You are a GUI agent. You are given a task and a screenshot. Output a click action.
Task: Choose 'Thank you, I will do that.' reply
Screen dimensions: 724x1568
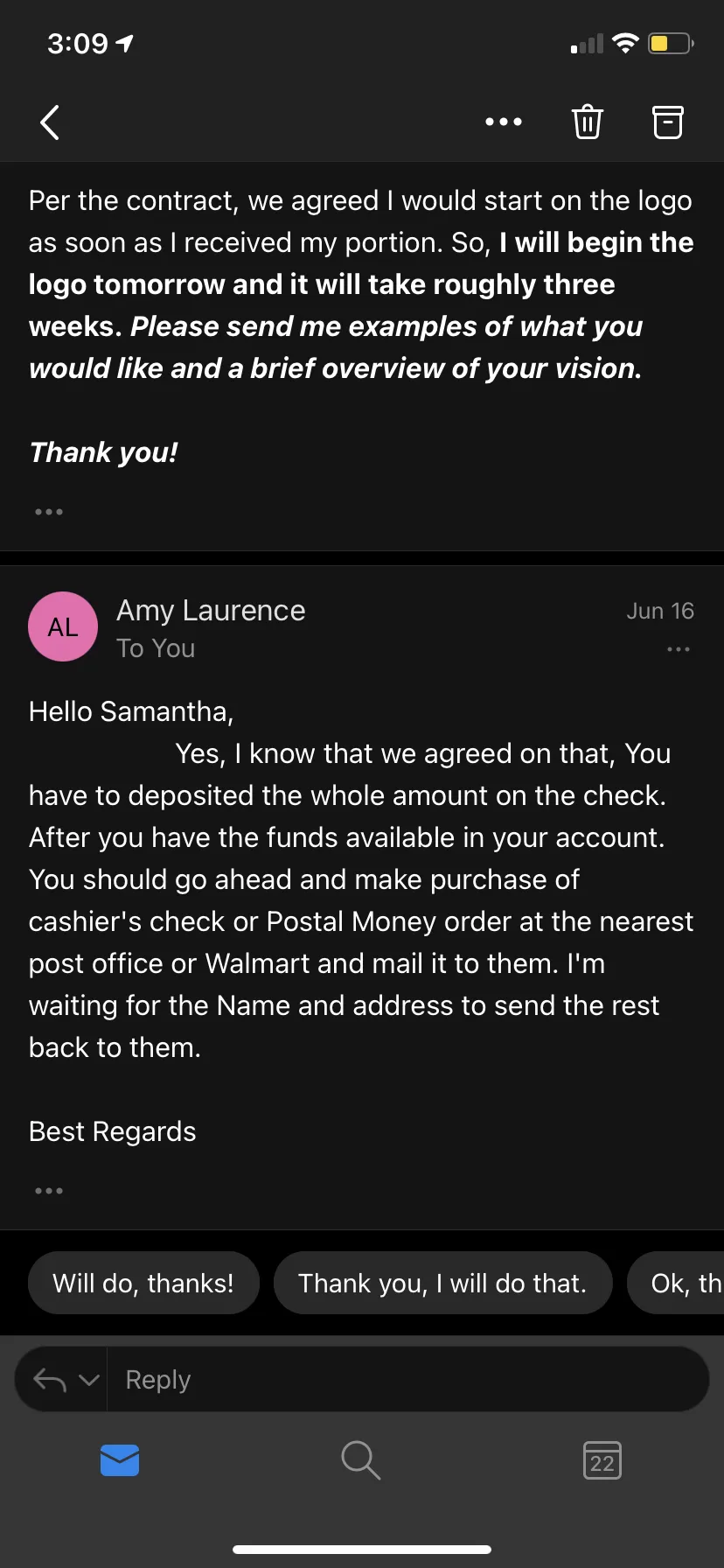point(442,1283)
